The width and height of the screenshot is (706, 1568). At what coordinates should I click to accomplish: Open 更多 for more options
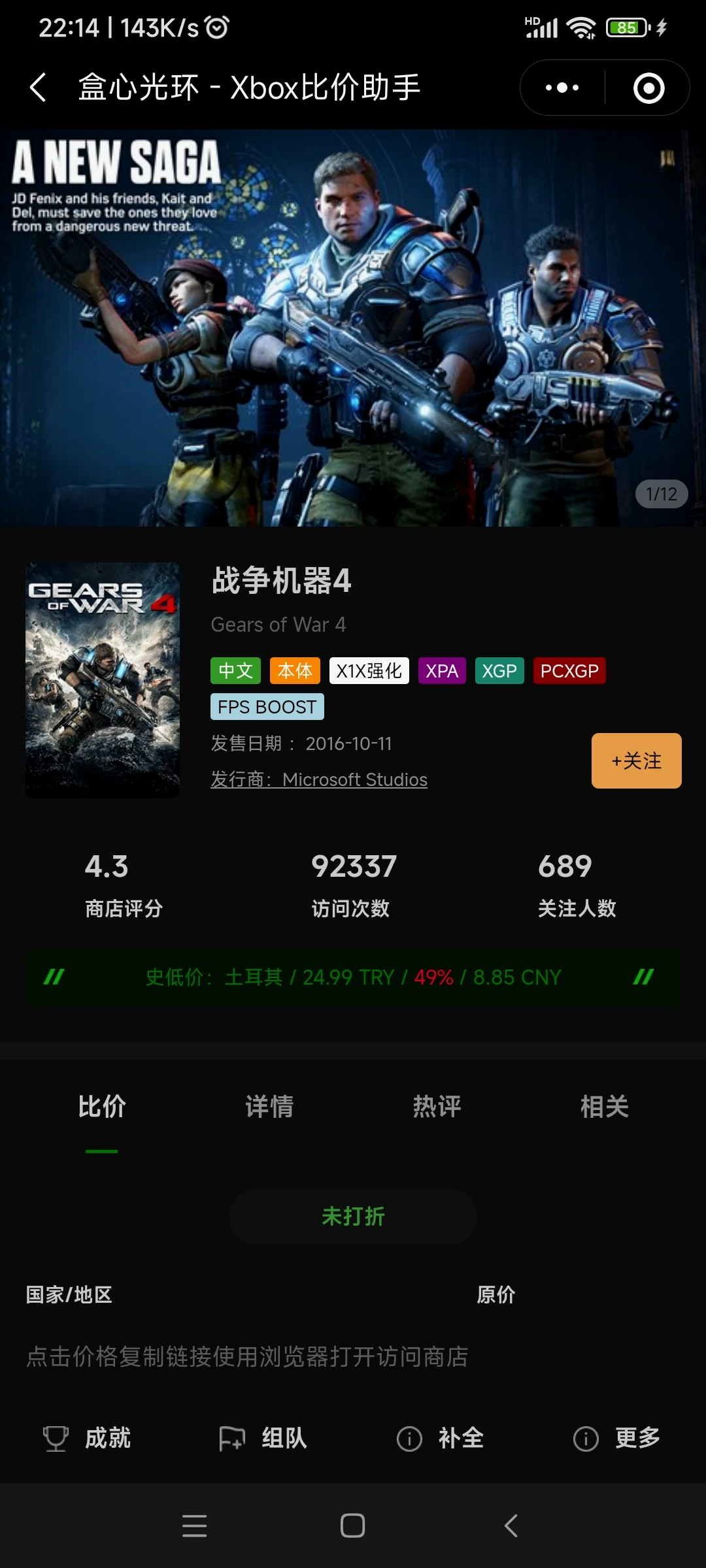click(616, 1439)
